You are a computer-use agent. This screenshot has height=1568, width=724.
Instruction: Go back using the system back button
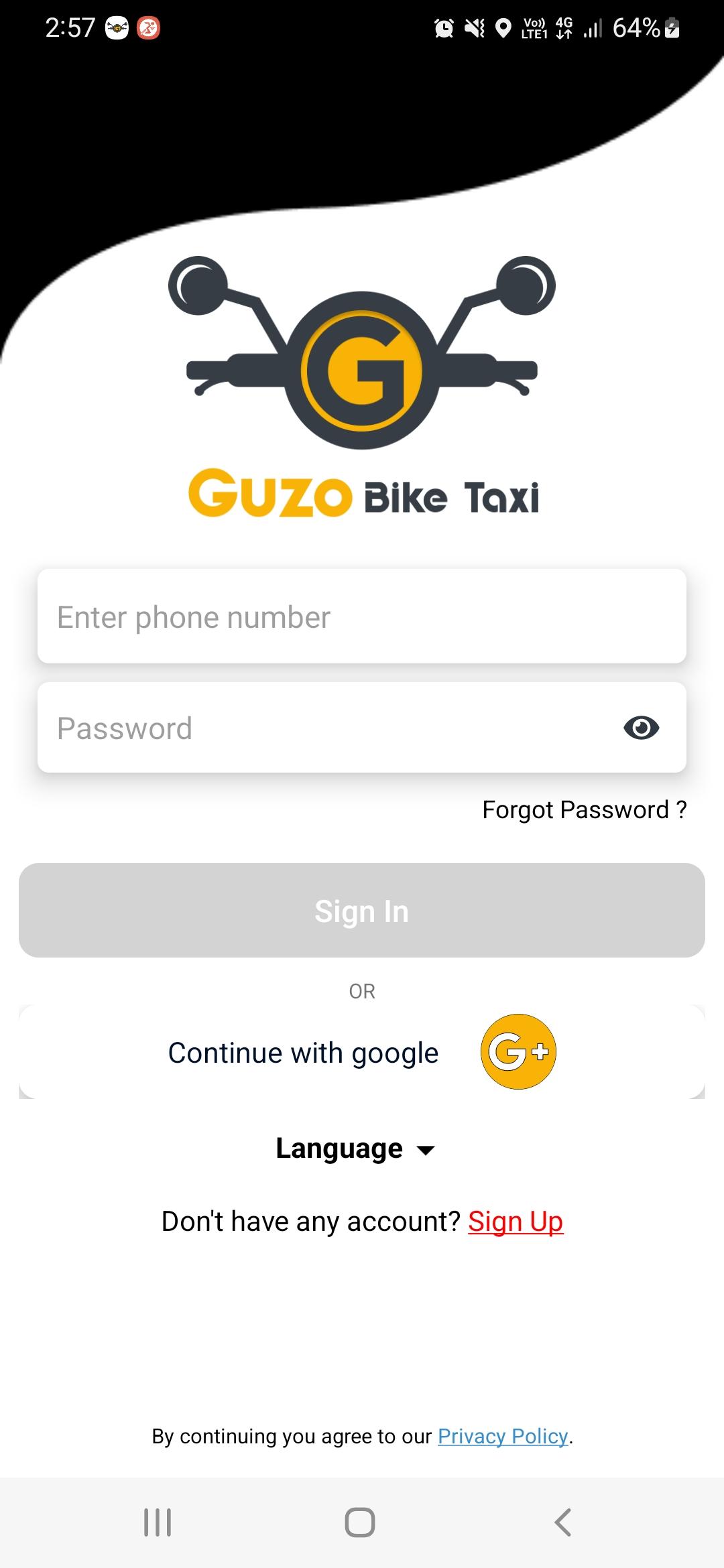click(x=563, y=1522)
